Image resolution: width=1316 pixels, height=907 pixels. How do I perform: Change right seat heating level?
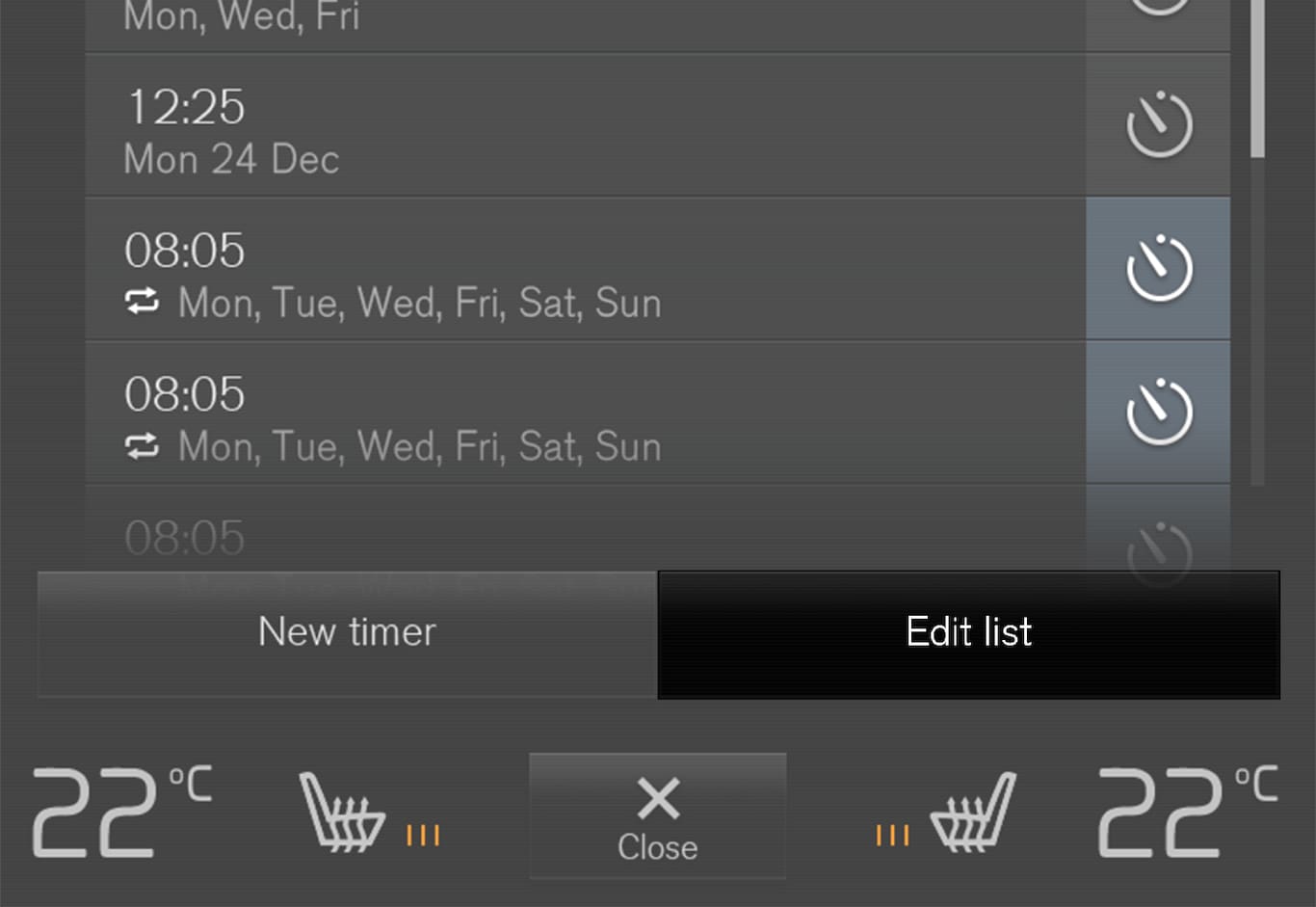coord(949,814)
